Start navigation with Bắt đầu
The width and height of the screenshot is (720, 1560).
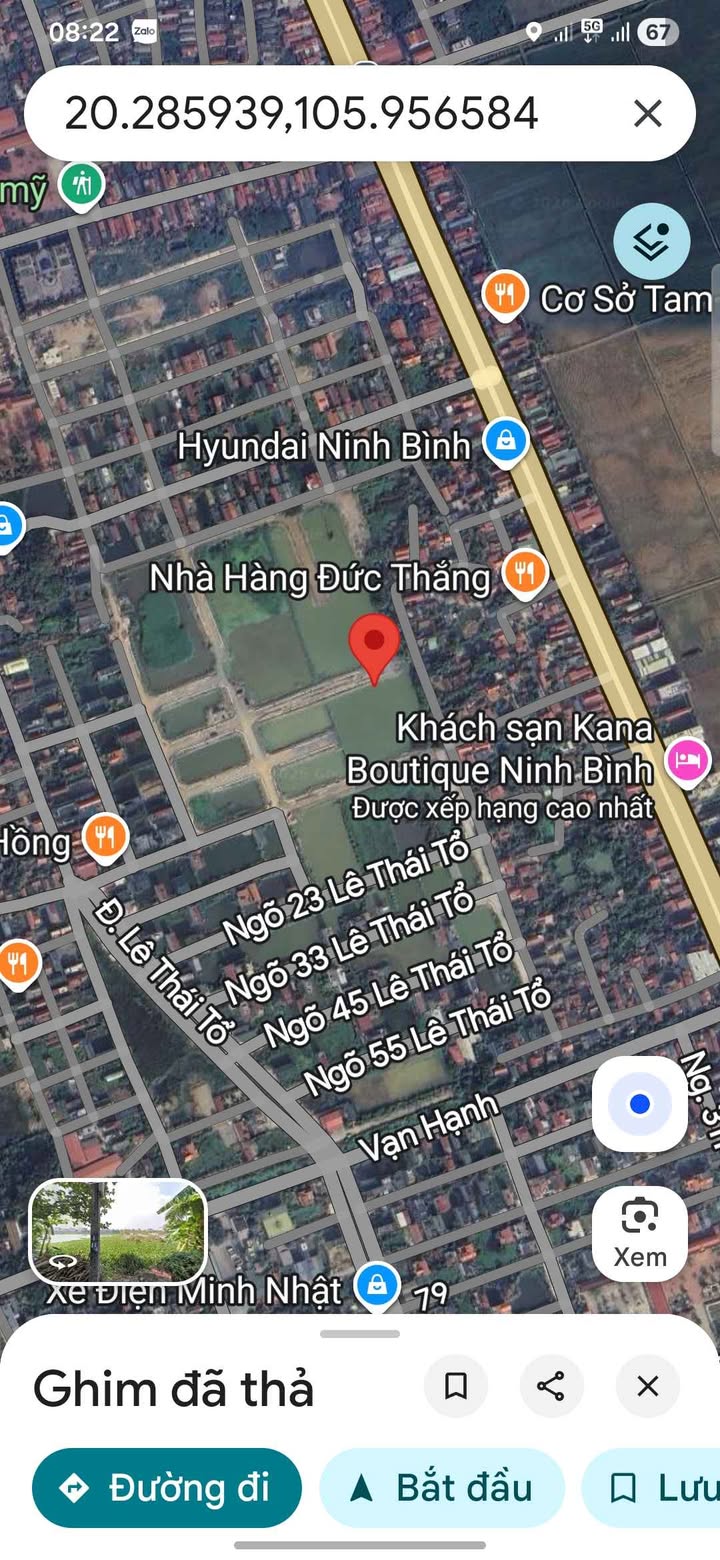coord(442,1487)
